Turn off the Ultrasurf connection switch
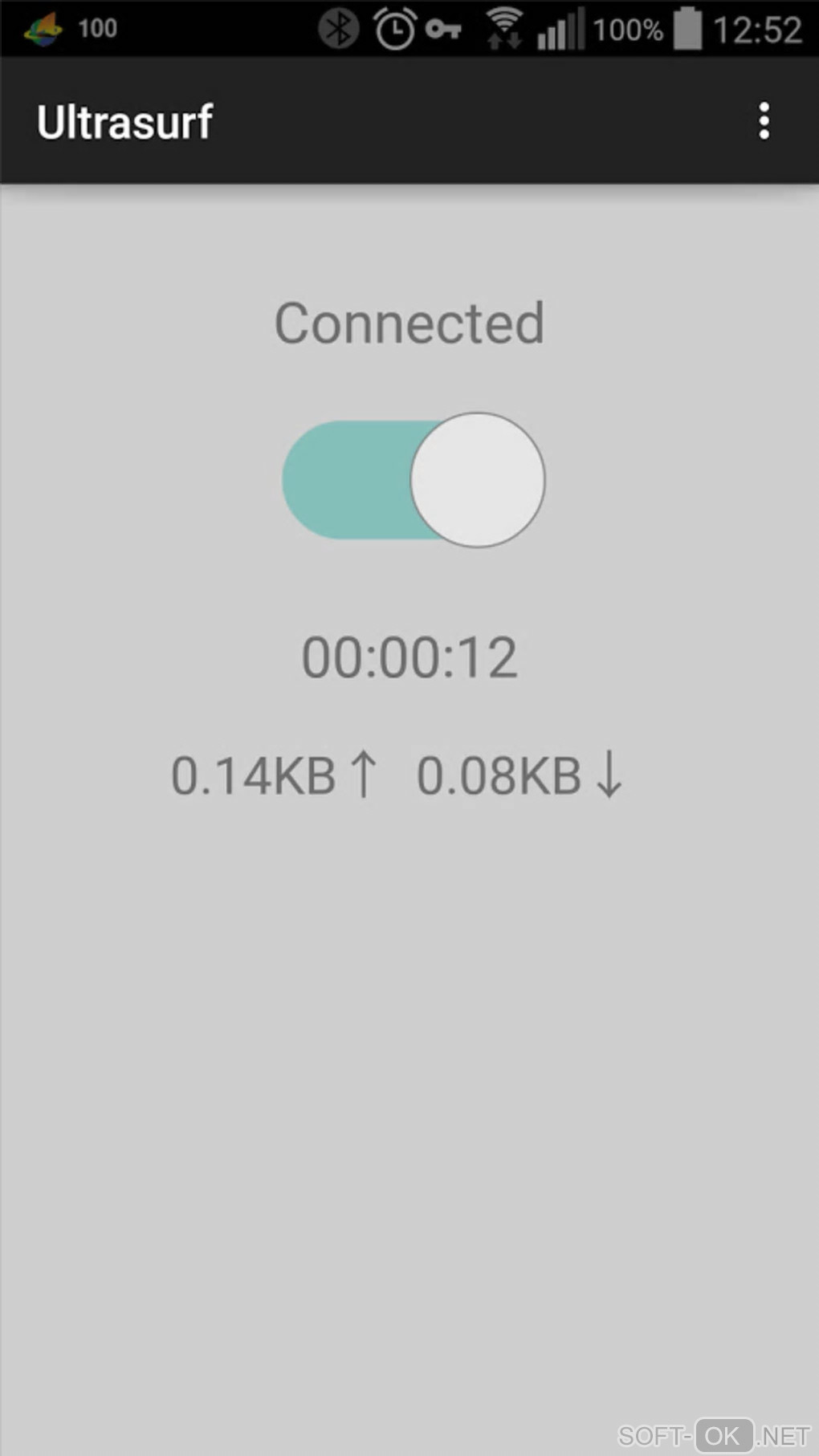 tap(414, 480)
